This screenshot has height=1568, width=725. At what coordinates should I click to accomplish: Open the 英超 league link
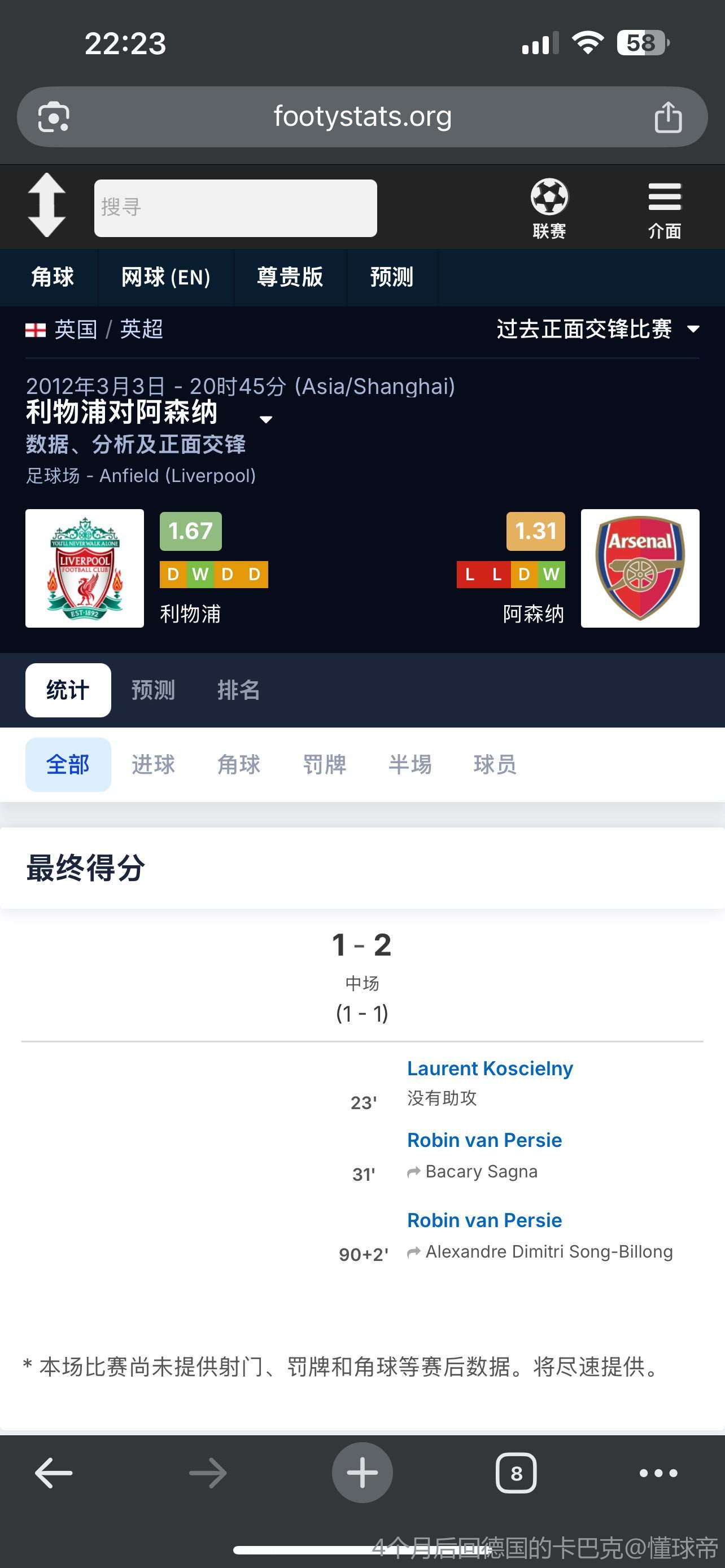pos(141,329)
